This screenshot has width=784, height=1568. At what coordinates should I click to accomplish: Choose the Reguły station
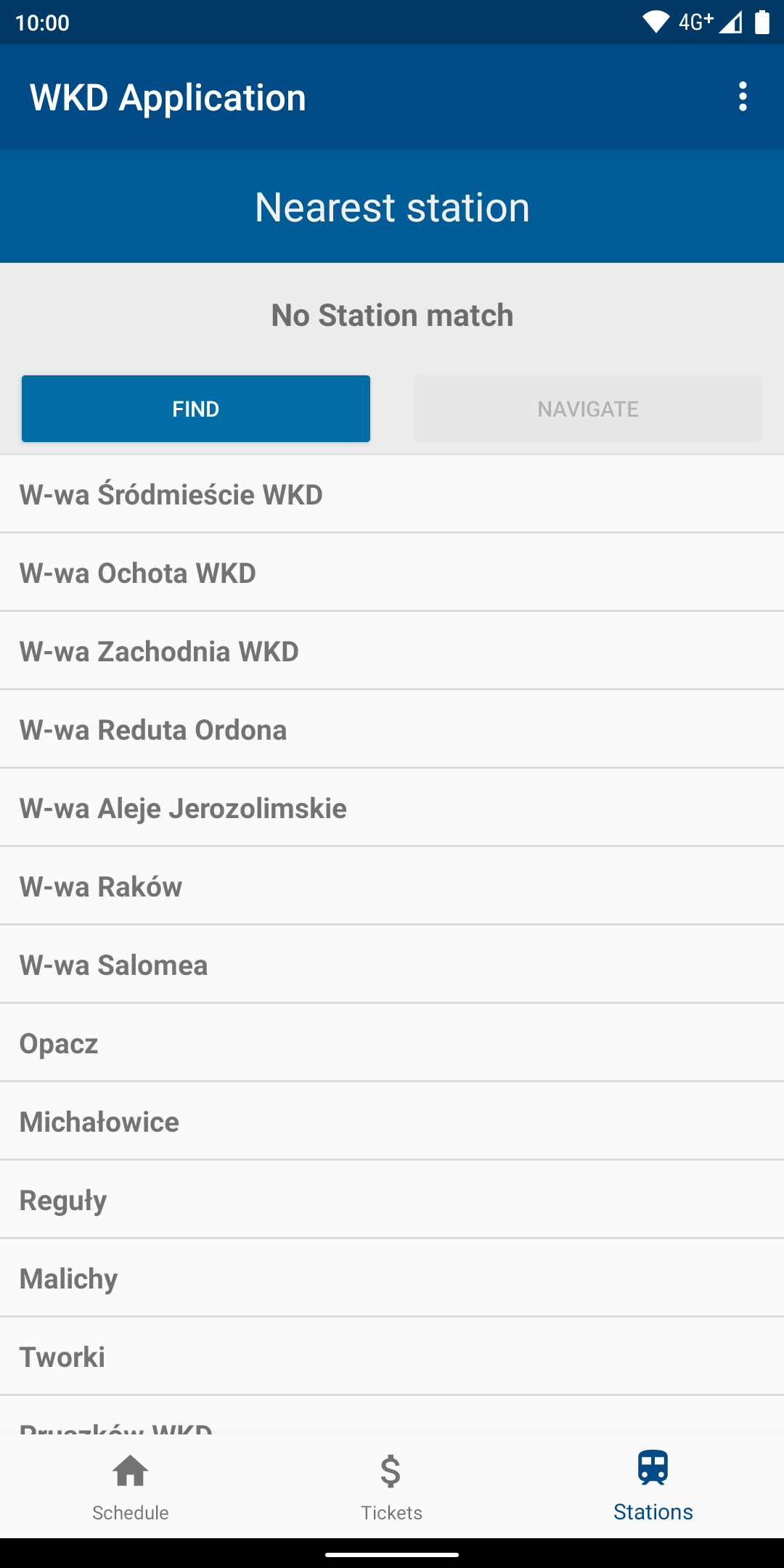pos(392,1200)
